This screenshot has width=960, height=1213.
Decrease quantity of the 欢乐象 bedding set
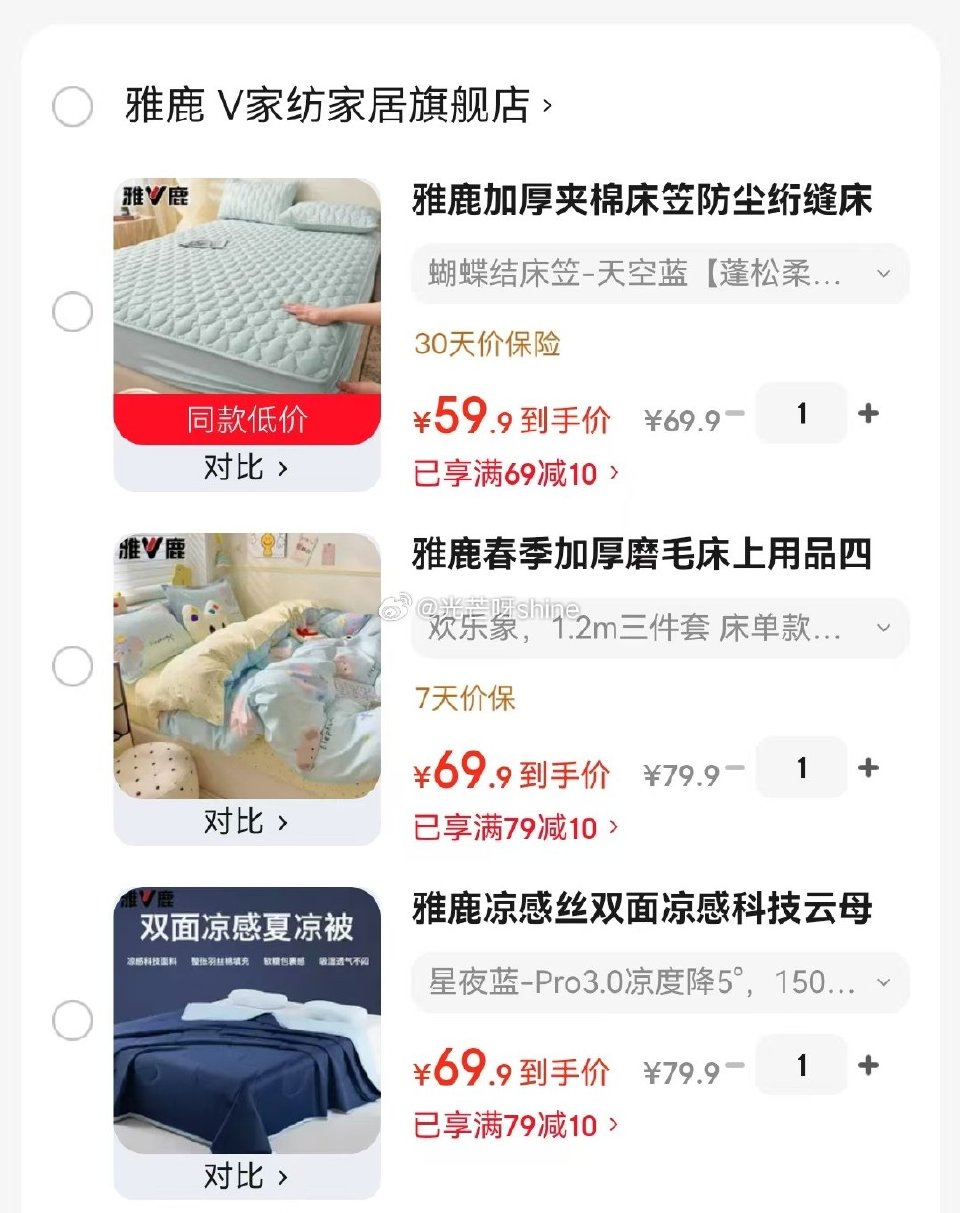pyautogui.click(x=736, y=768)
